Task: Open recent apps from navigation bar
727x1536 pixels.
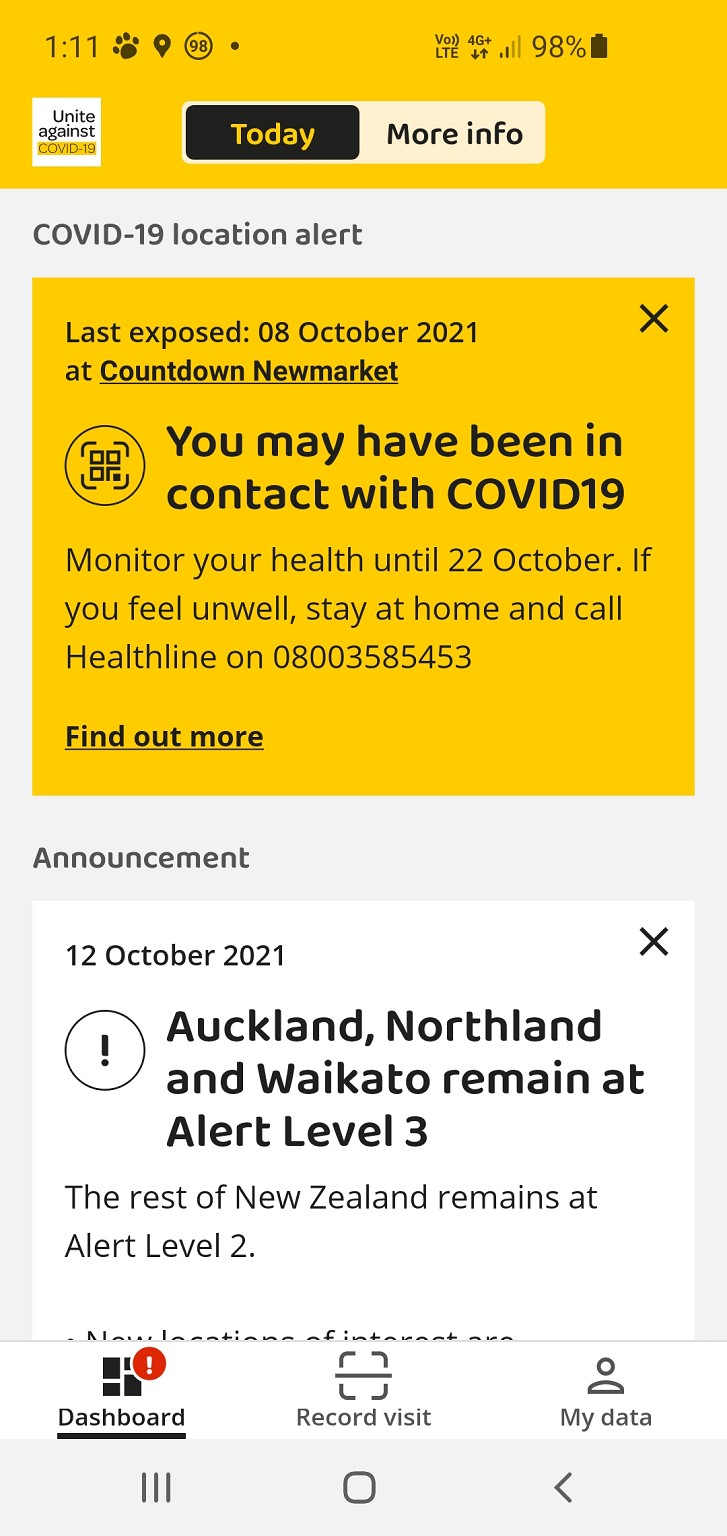Action: pos(156,1487)
